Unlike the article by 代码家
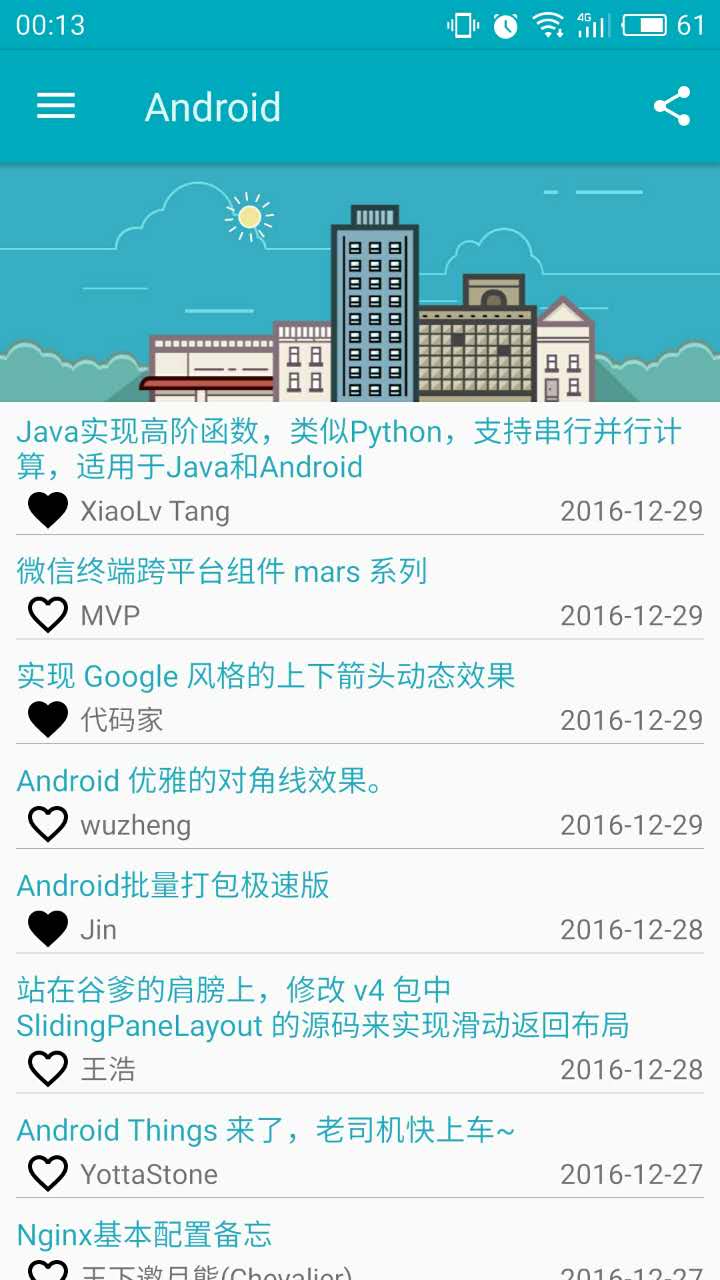Screen dimensions: 720x1280 click(x=48, y=720)
